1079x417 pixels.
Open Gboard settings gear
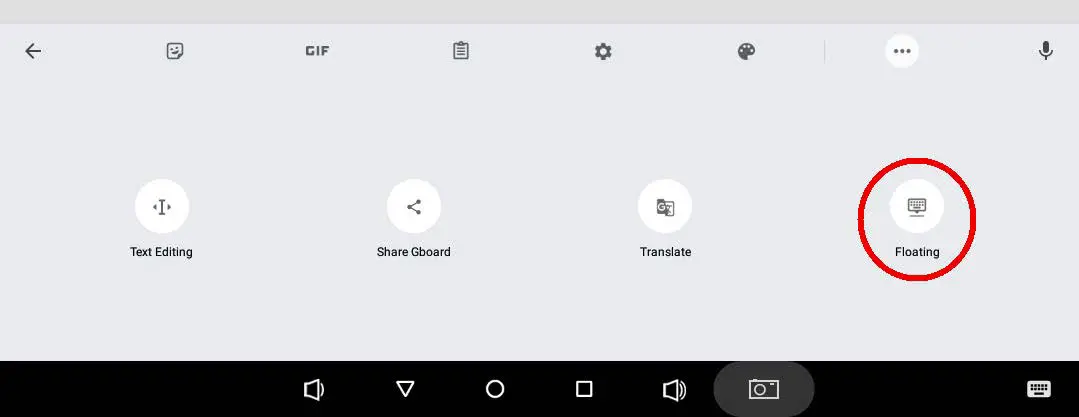tap(603, 51)
